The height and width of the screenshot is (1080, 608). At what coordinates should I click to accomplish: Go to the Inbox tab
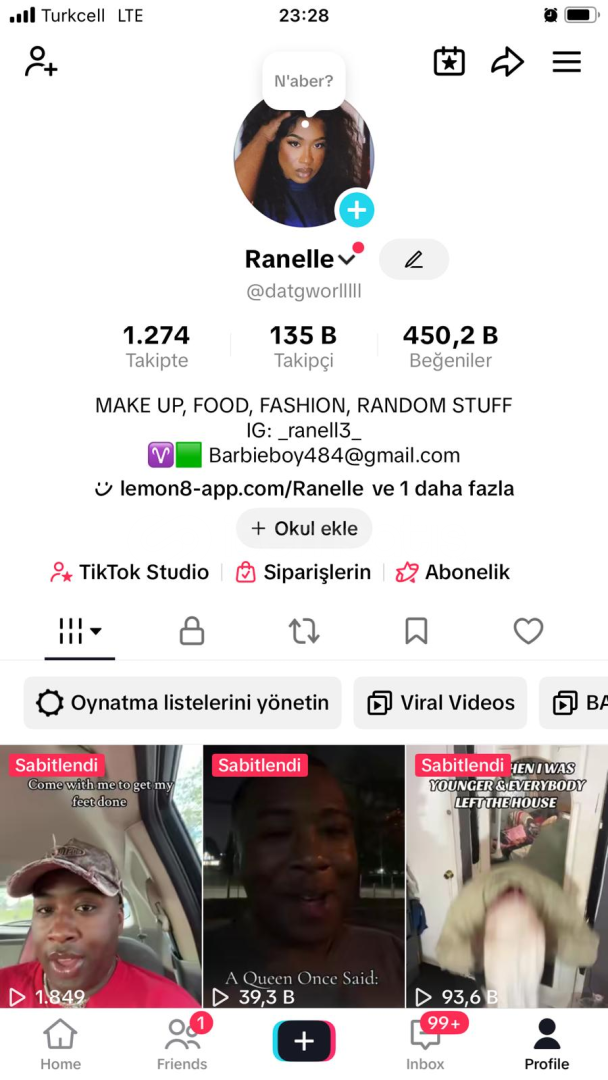pos(425,1043)
